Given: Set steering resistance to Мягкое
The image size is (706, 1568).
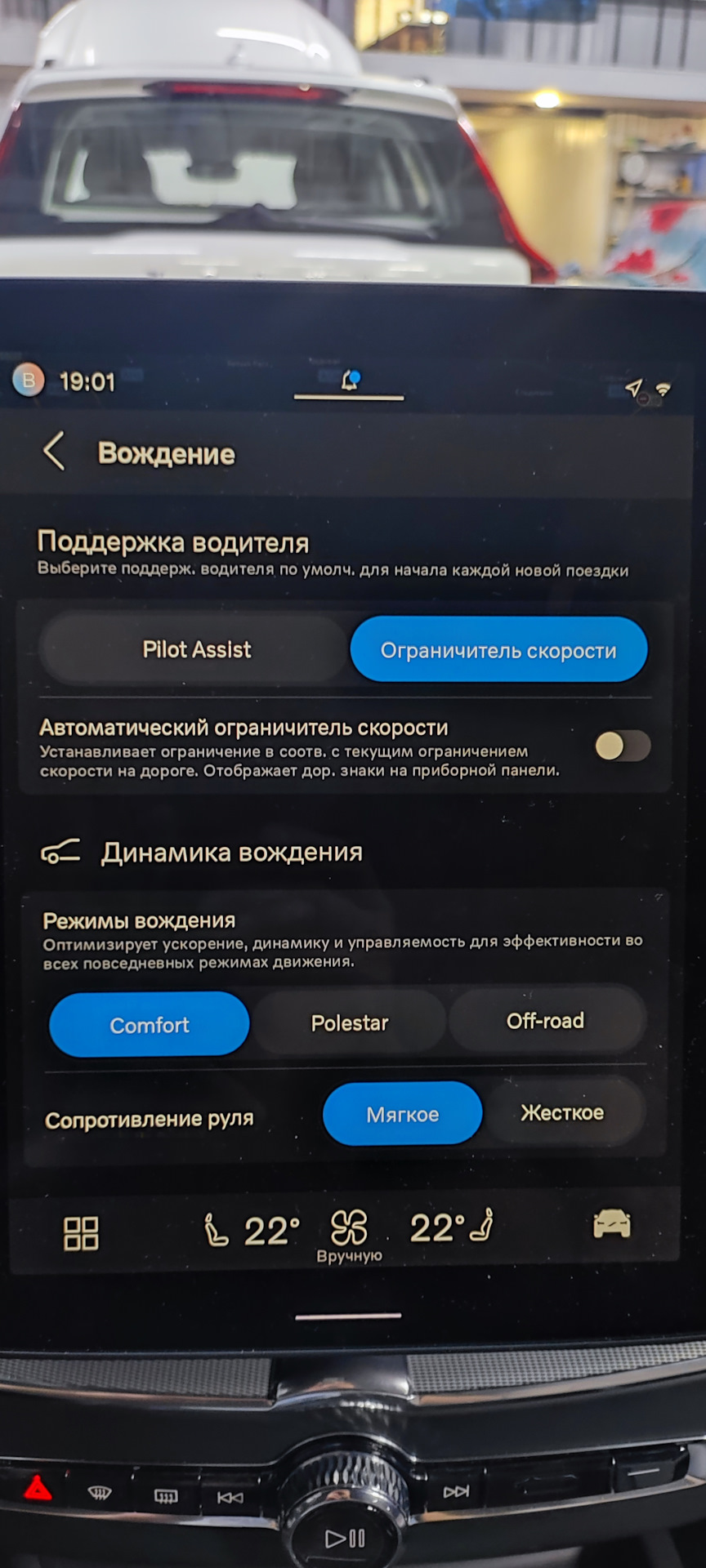Looking at the screenshot, I should [402, 1114].
